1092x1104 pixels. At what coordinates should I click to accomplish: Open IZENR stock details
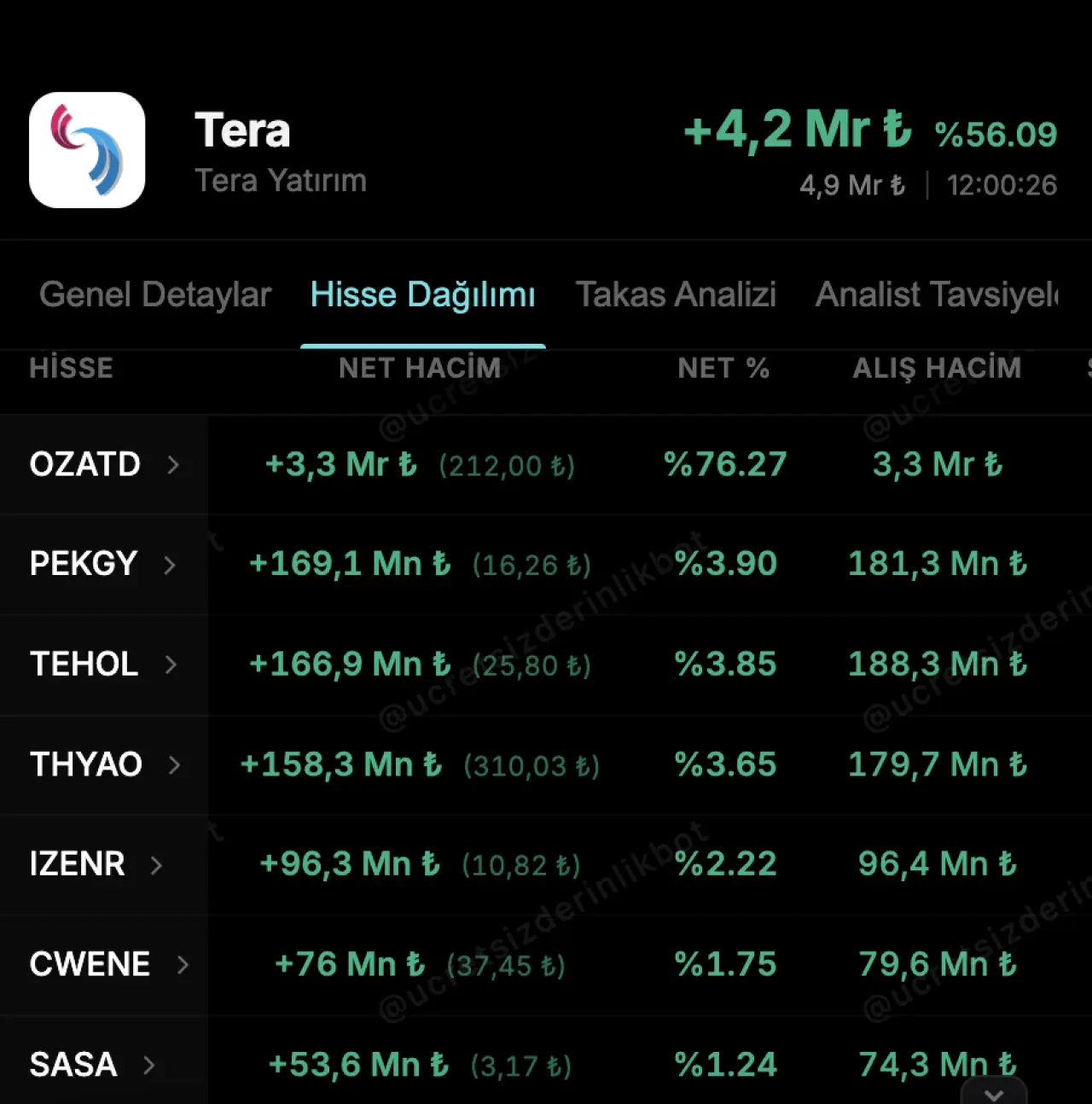[x=96, y=864]
